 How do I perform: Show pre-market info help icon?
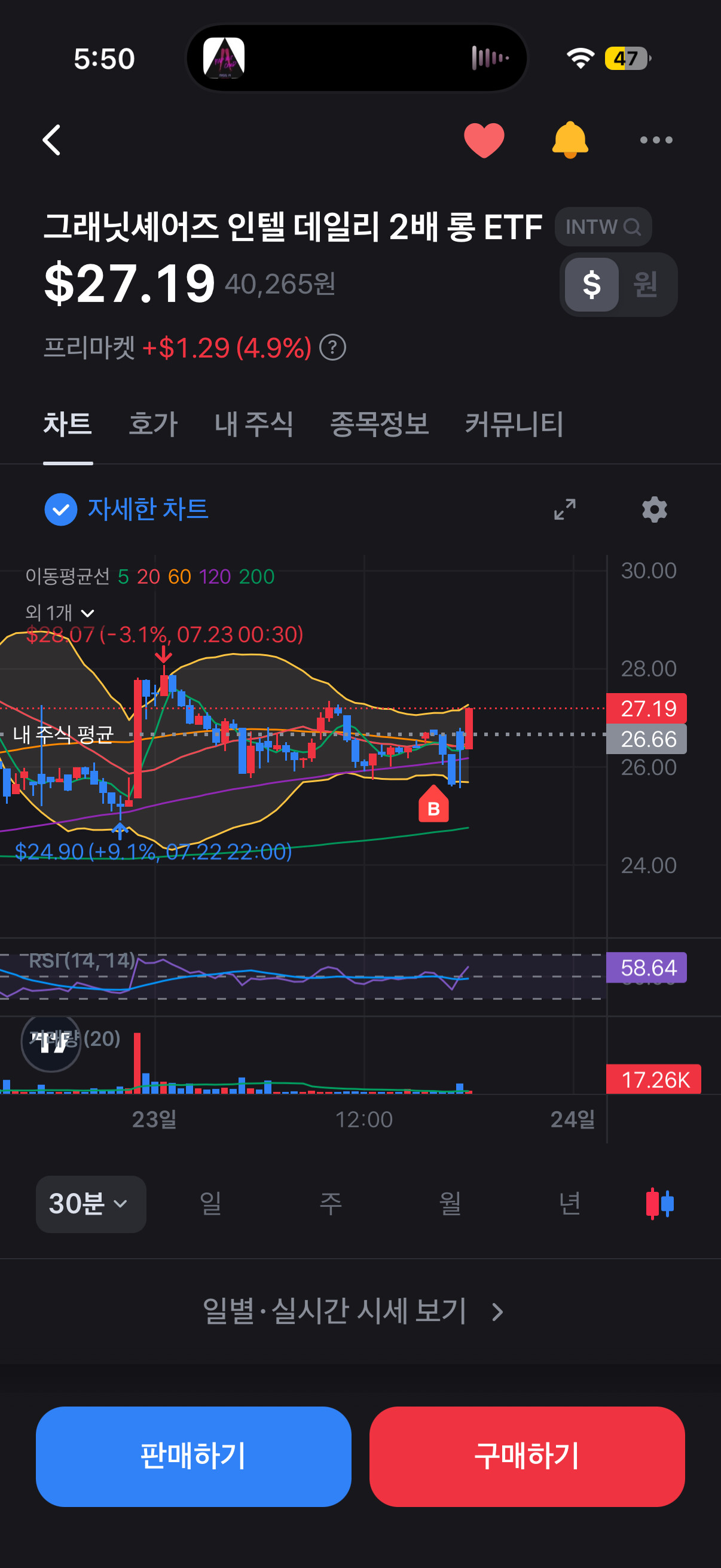tap(333, 347)
